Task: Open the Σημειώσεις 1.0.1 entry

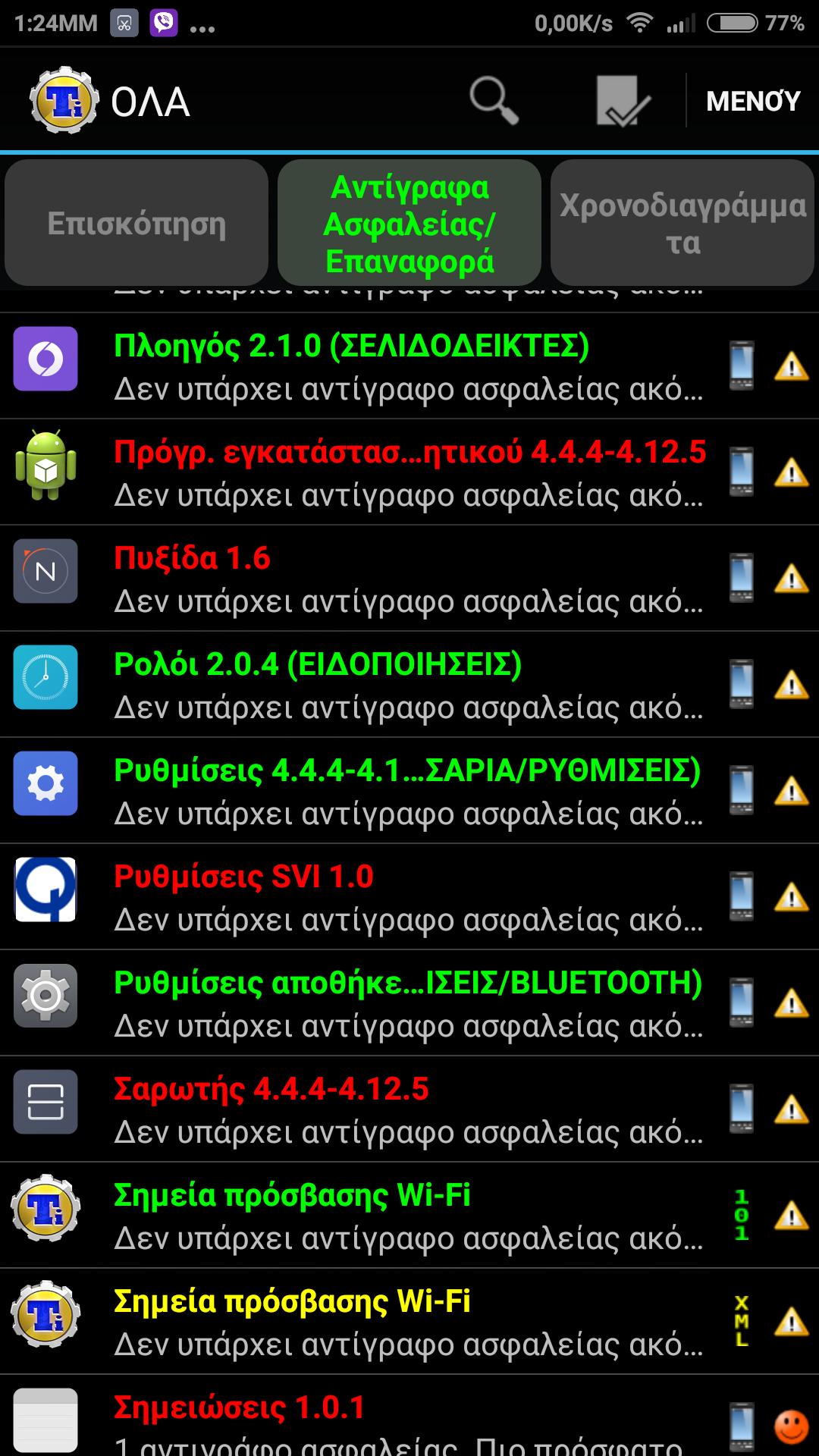Action: point(409,1416)
